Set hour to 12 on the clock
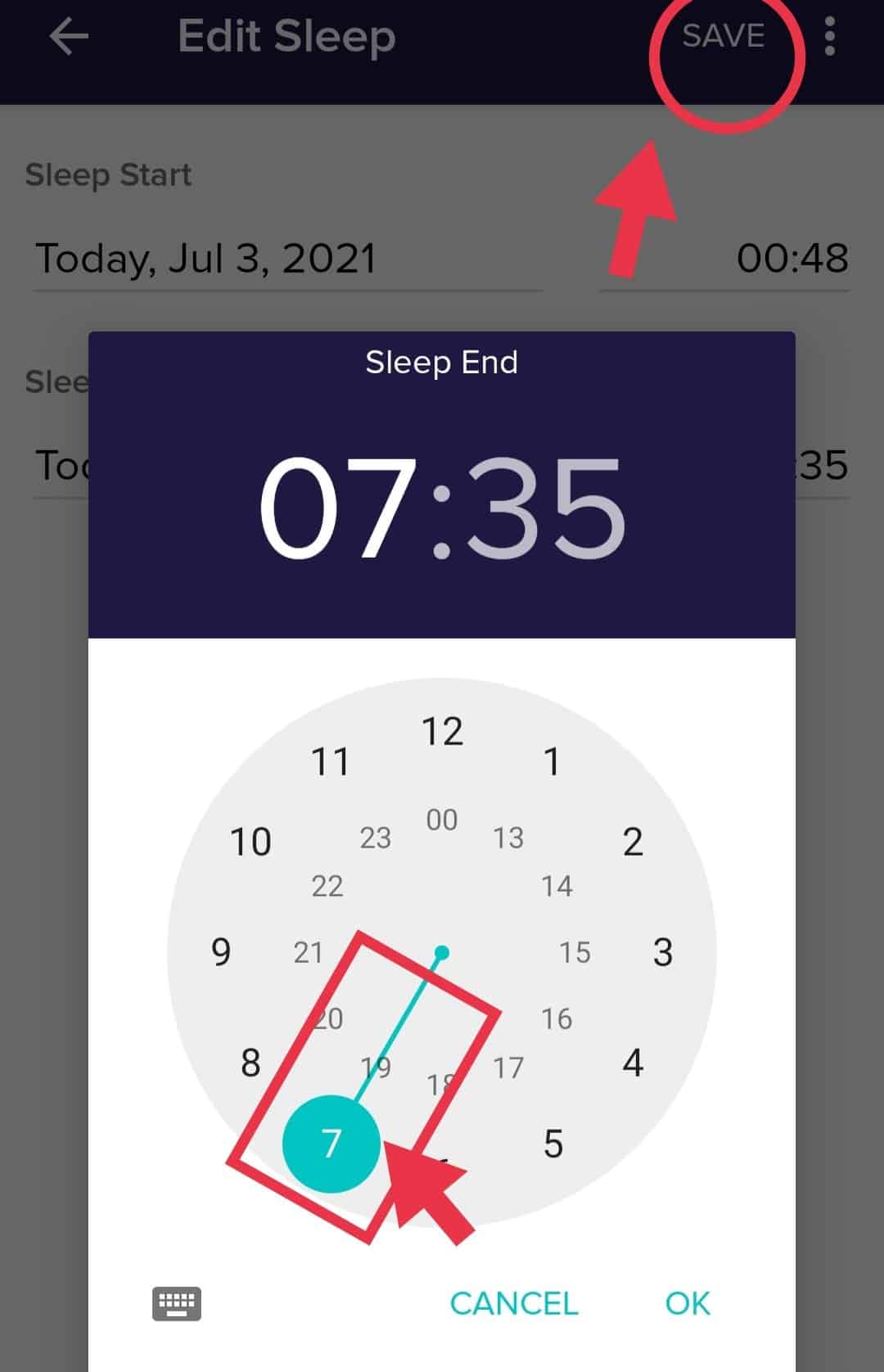Screen dimensions: 884x1372 coord(442,731)
